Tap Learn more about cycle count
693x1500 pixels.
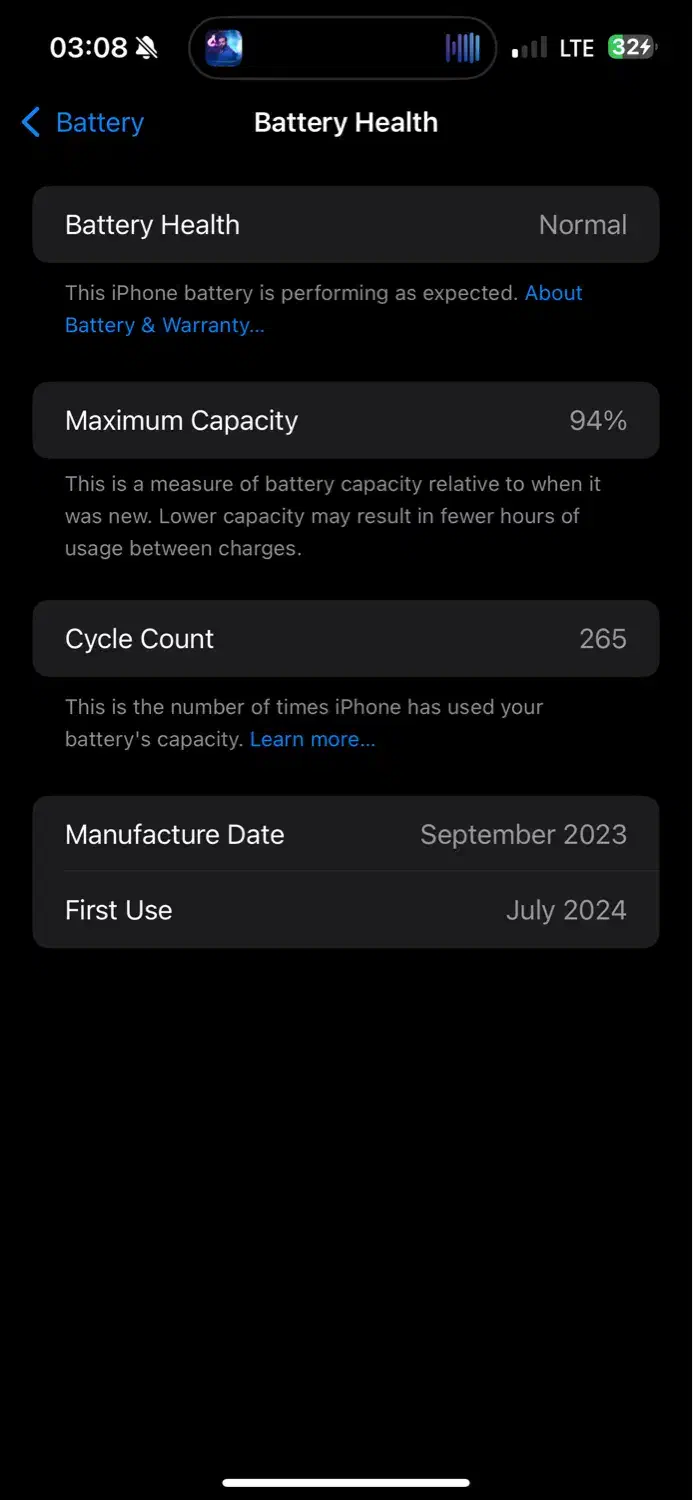coord(312,740)
